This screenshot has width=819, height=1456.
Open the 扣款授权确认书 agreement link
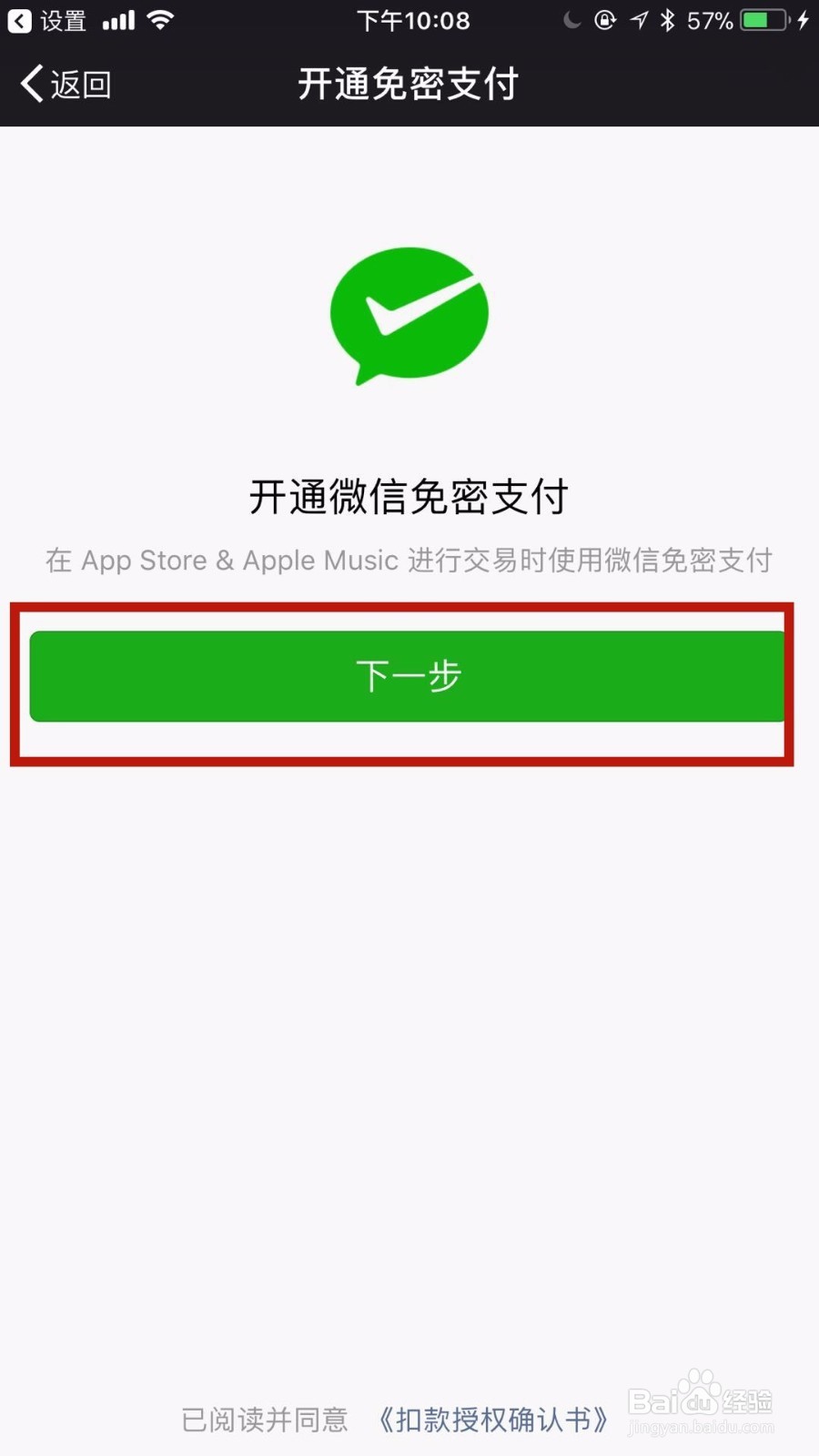496,1418
